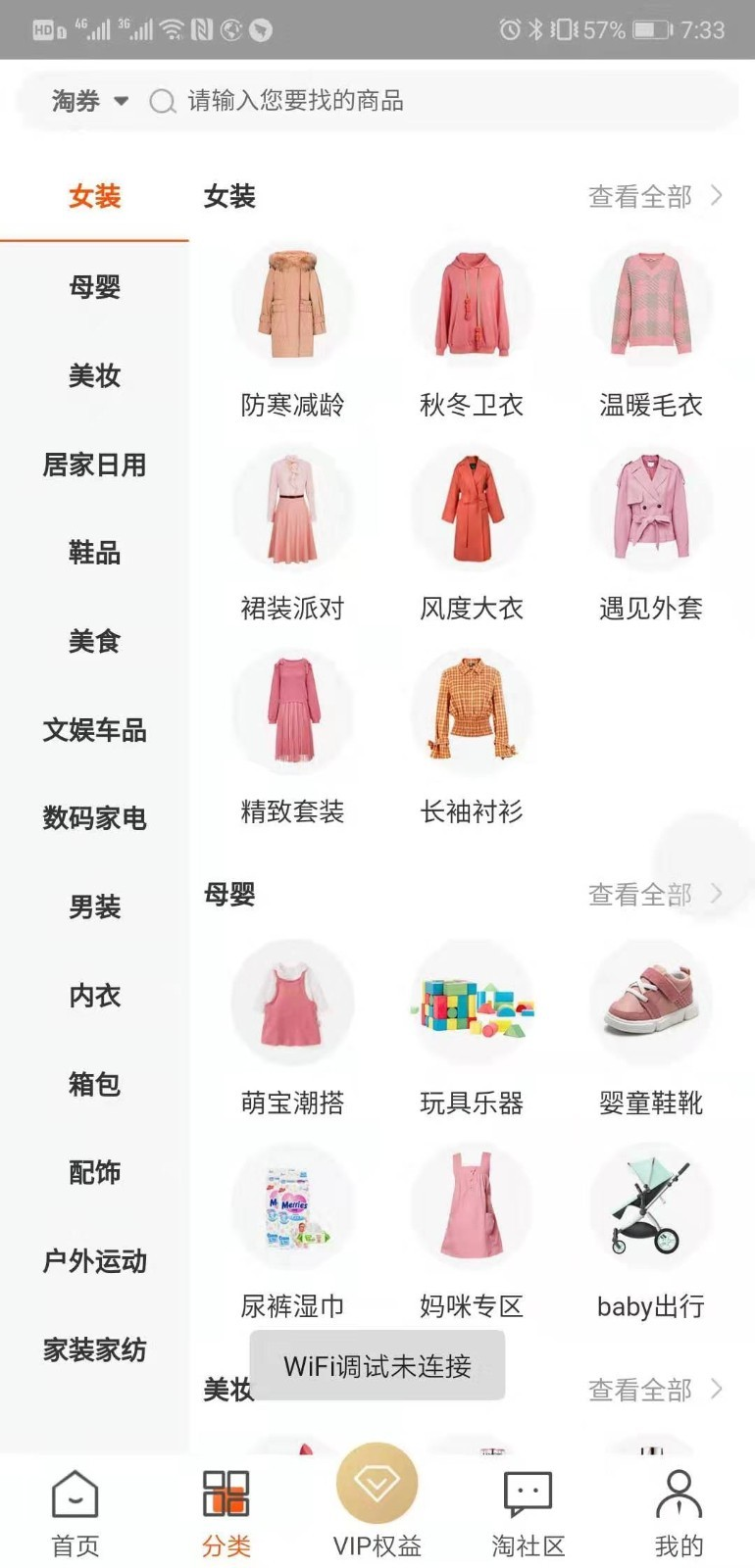The image size is (755, 1568).
Task: Expand 查看全部 for 女装 section
Action: pos(642,196)
